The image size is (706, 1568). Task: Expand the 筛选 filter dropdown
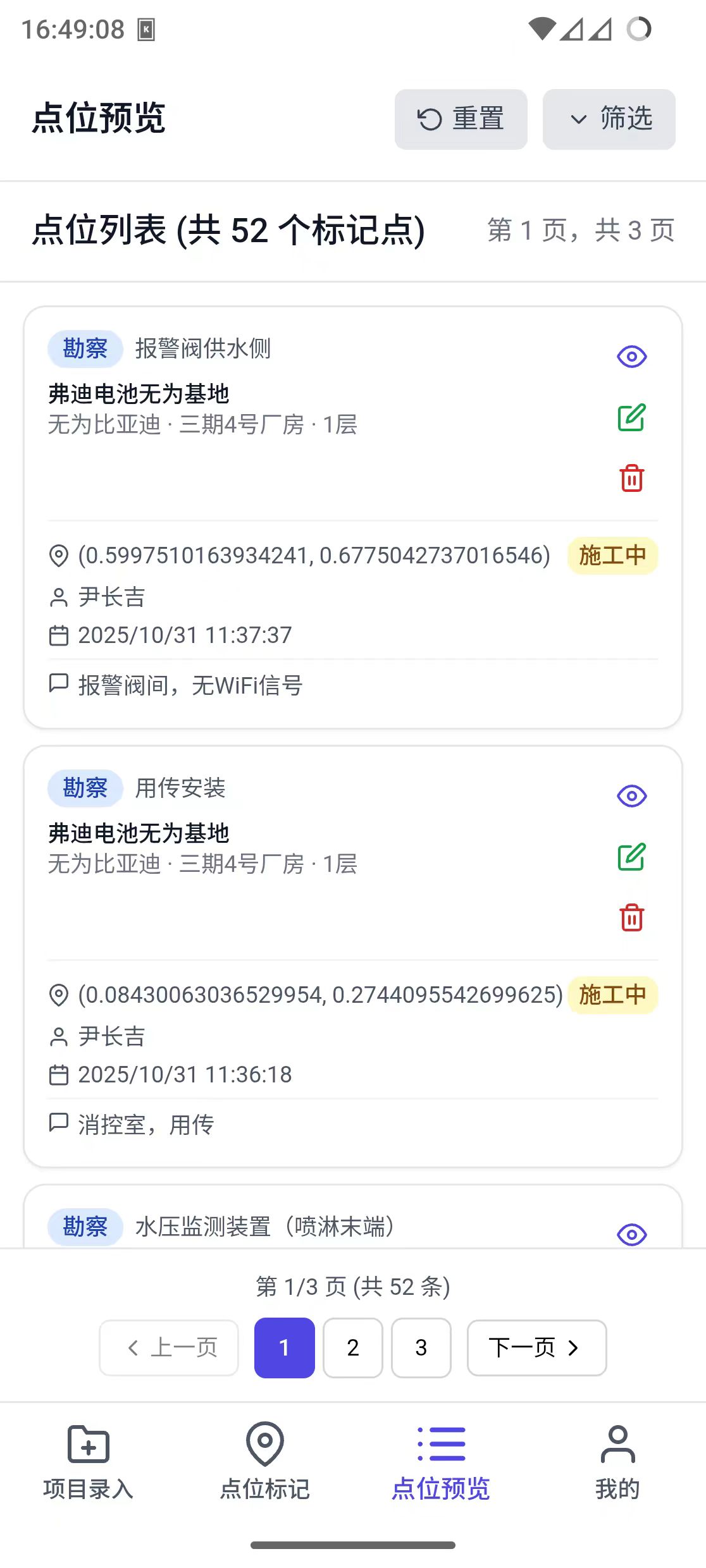(609, 119)
